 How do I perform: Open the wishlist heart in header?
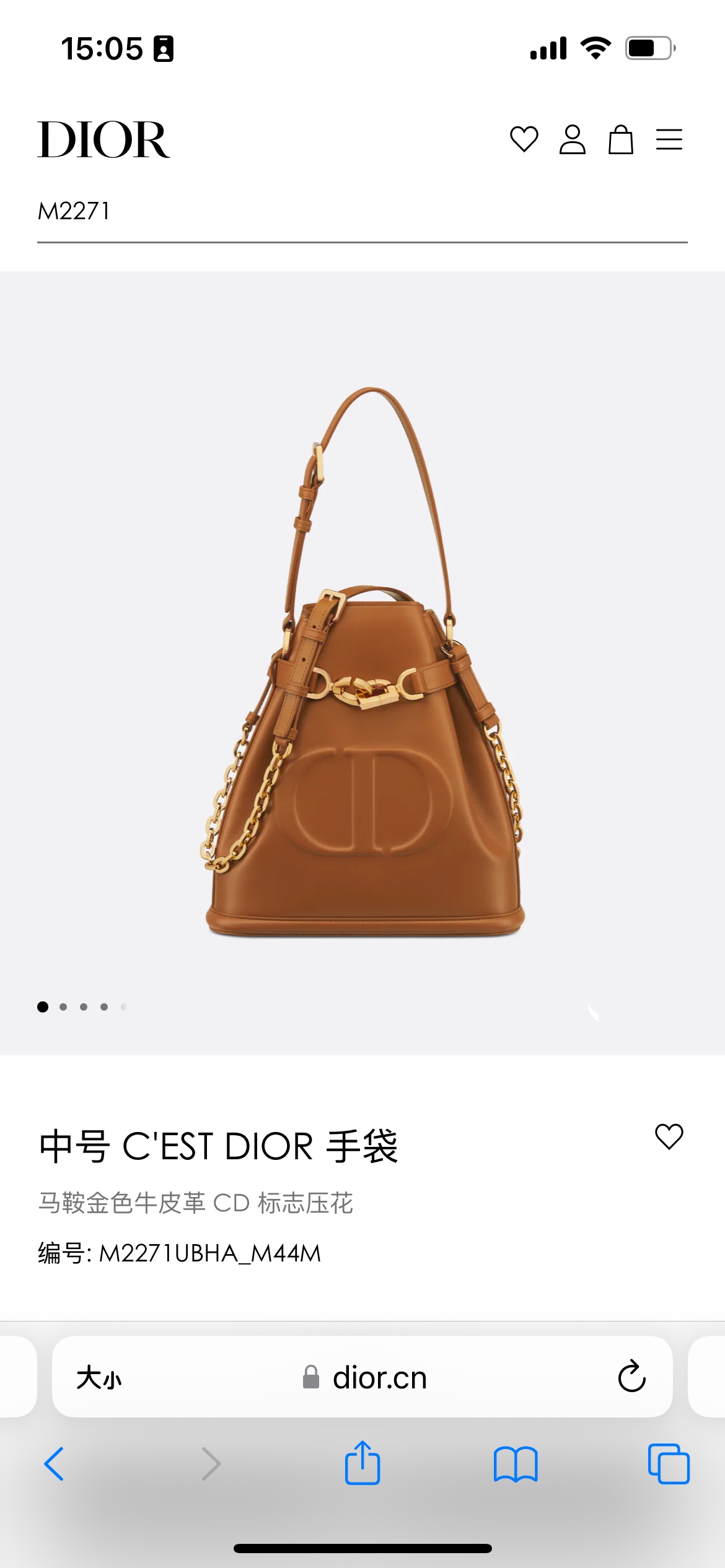pyautogui.click(x=524, y=139)
